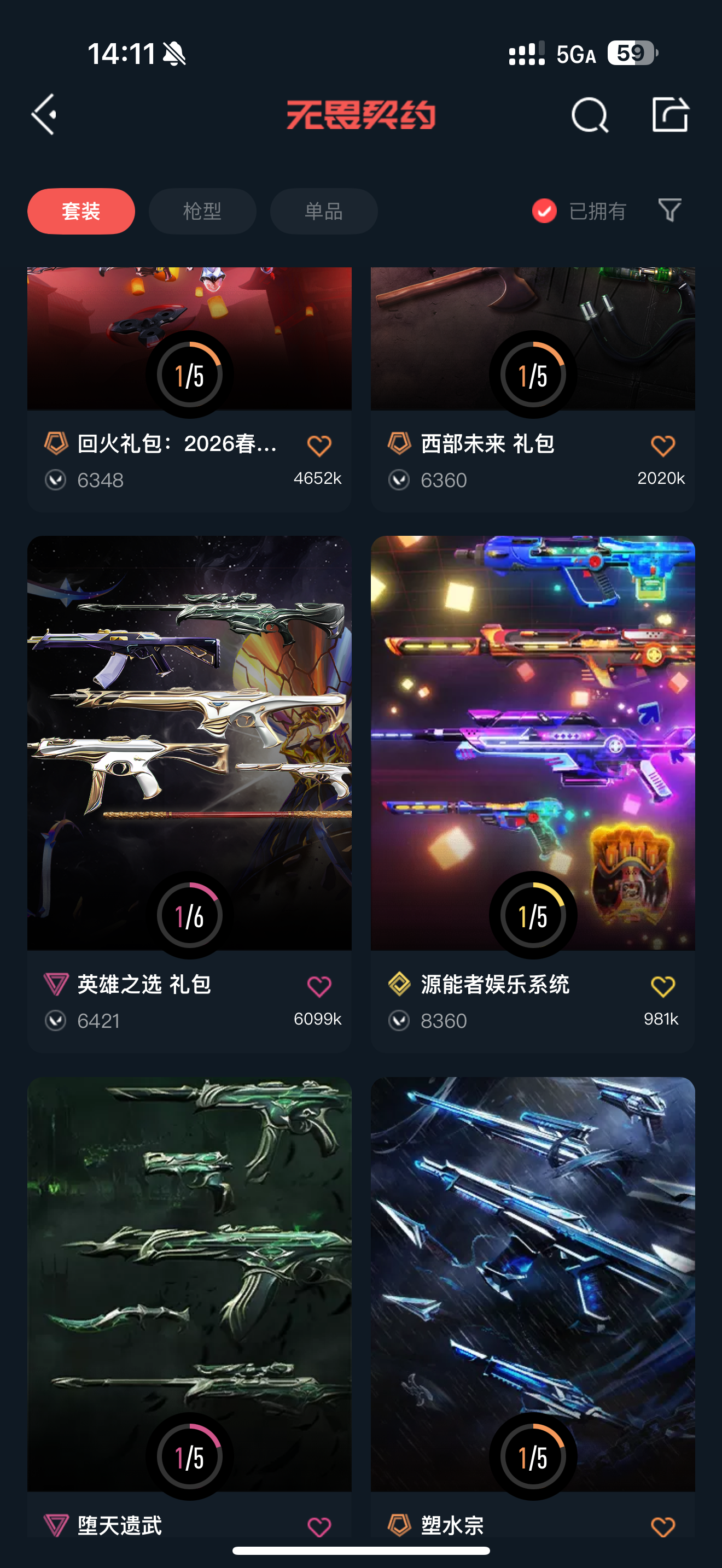722x1568 pixels.
Task: Tap the heart on 源能者娱乐系统
Action: (x=663, y=986)
